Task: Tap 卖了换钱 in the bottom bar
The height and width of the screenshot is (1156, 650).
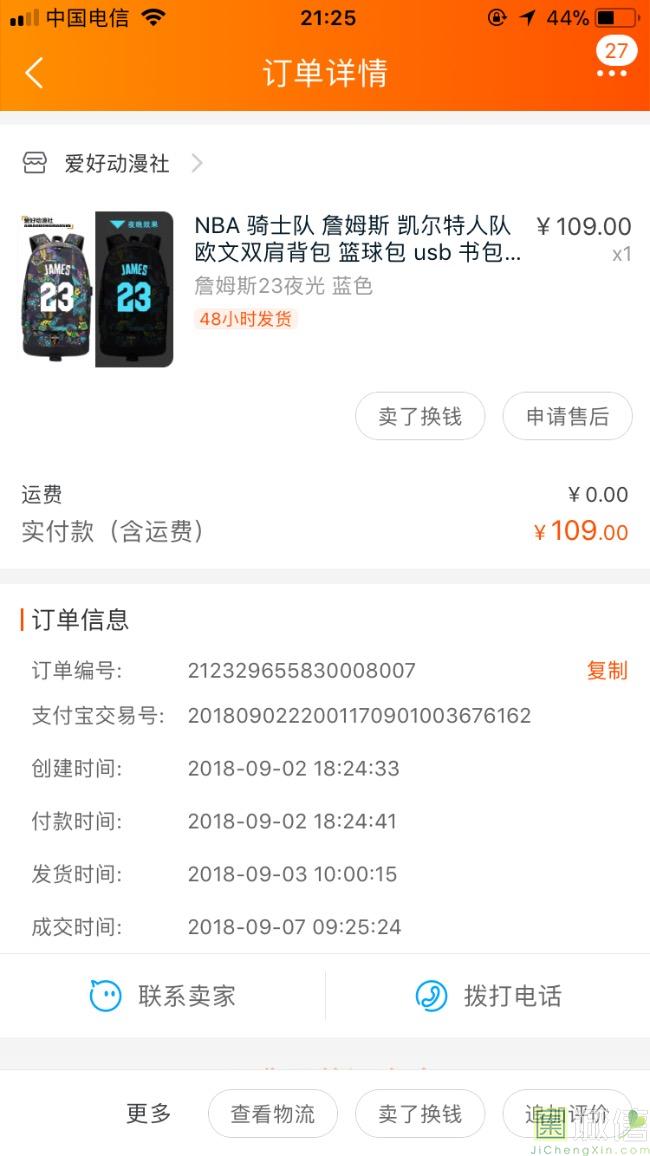Action: [x=420, y=1113]
